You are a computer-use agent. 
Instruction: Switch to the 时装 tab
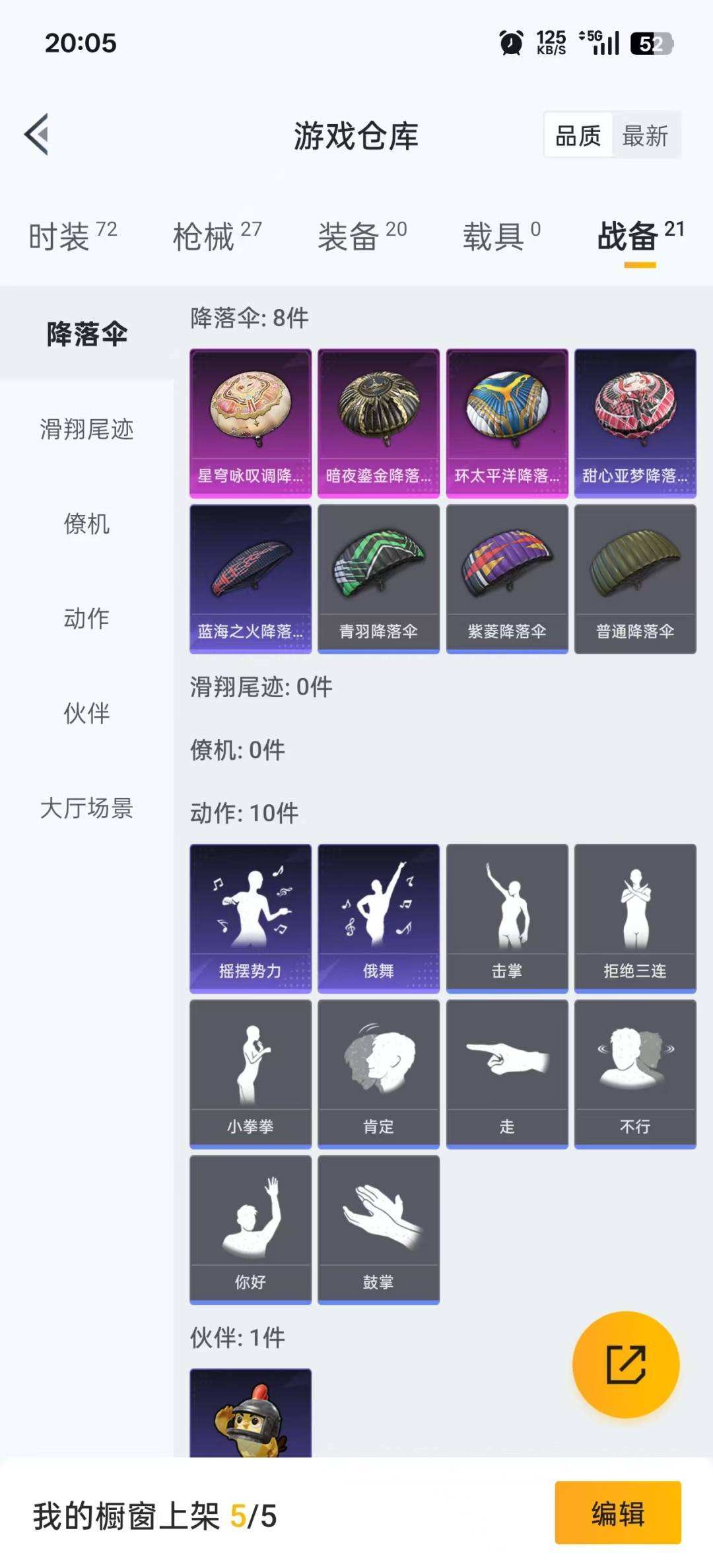point(73,236)
